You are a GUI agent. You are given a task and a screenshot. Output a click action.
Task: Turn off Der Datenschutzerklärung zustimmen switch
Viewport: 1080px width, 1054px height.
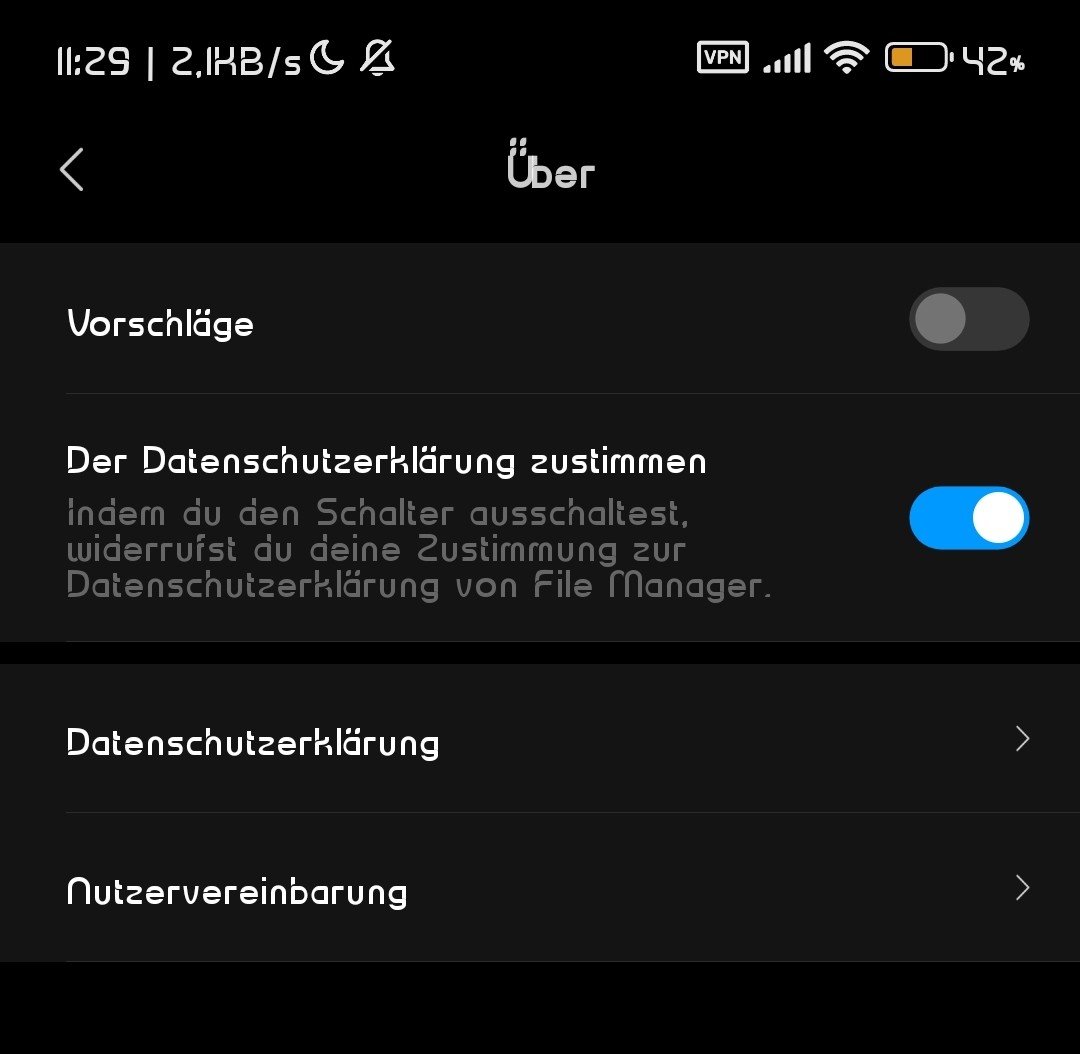point(968,518)
